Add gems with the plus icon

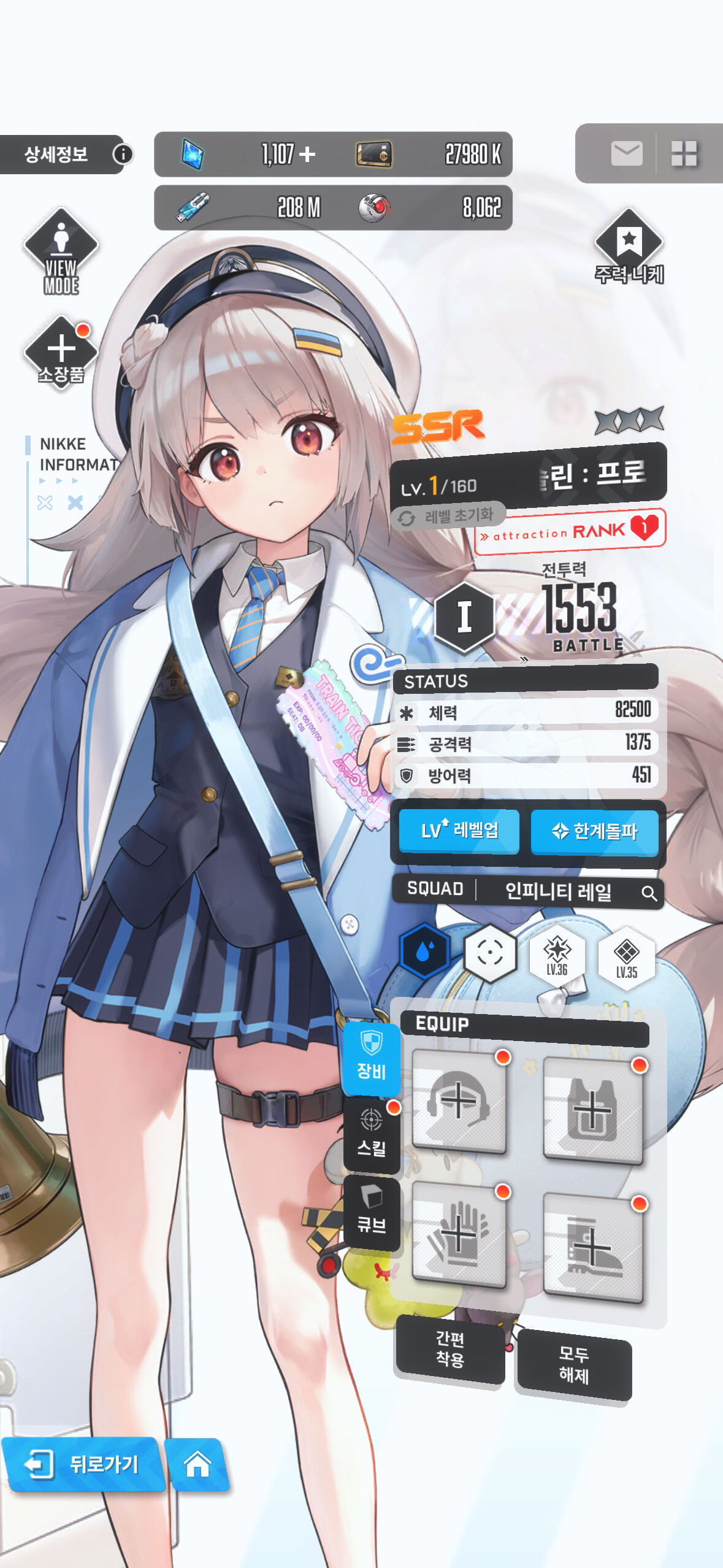coord(307,154)
